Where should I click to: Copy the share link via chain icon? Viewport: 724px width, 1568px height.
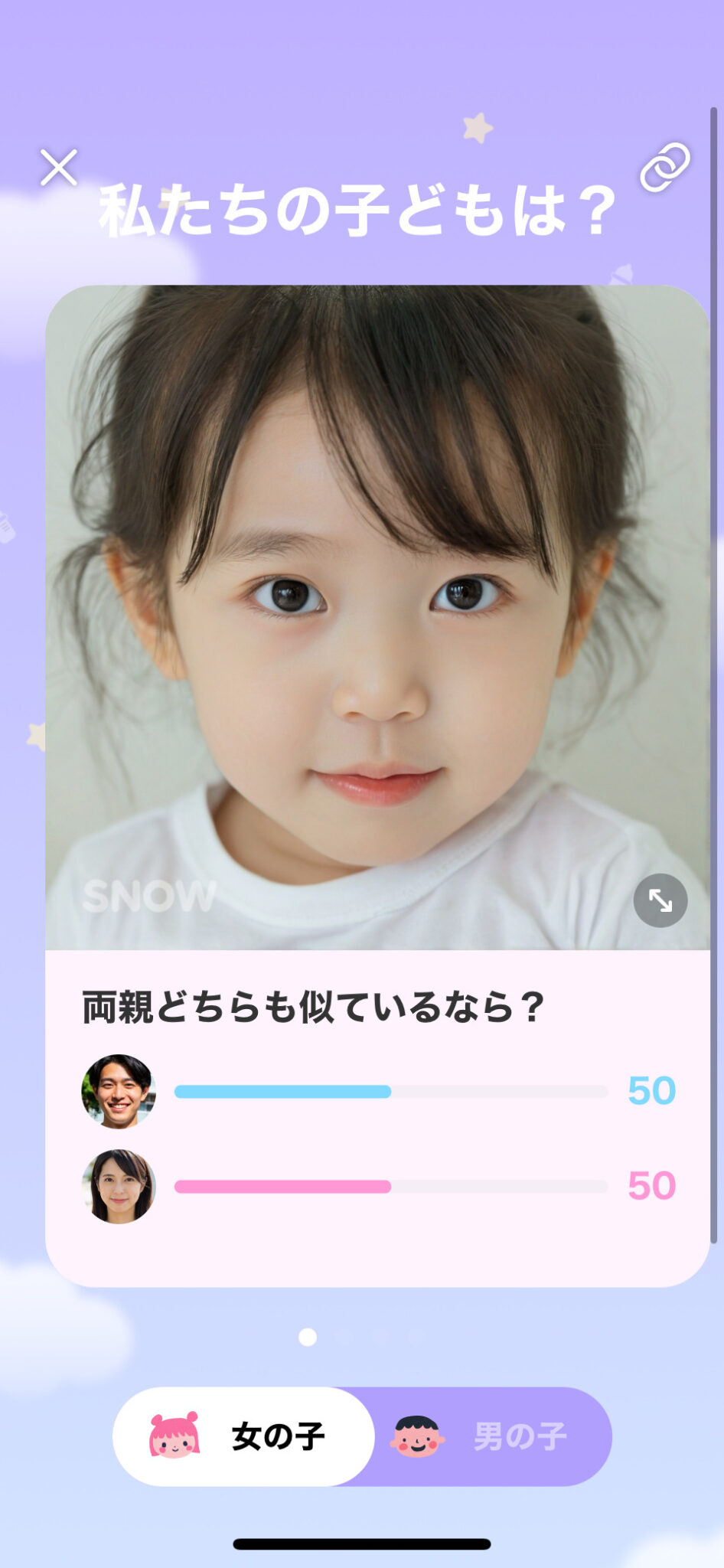tap(664, 166)
